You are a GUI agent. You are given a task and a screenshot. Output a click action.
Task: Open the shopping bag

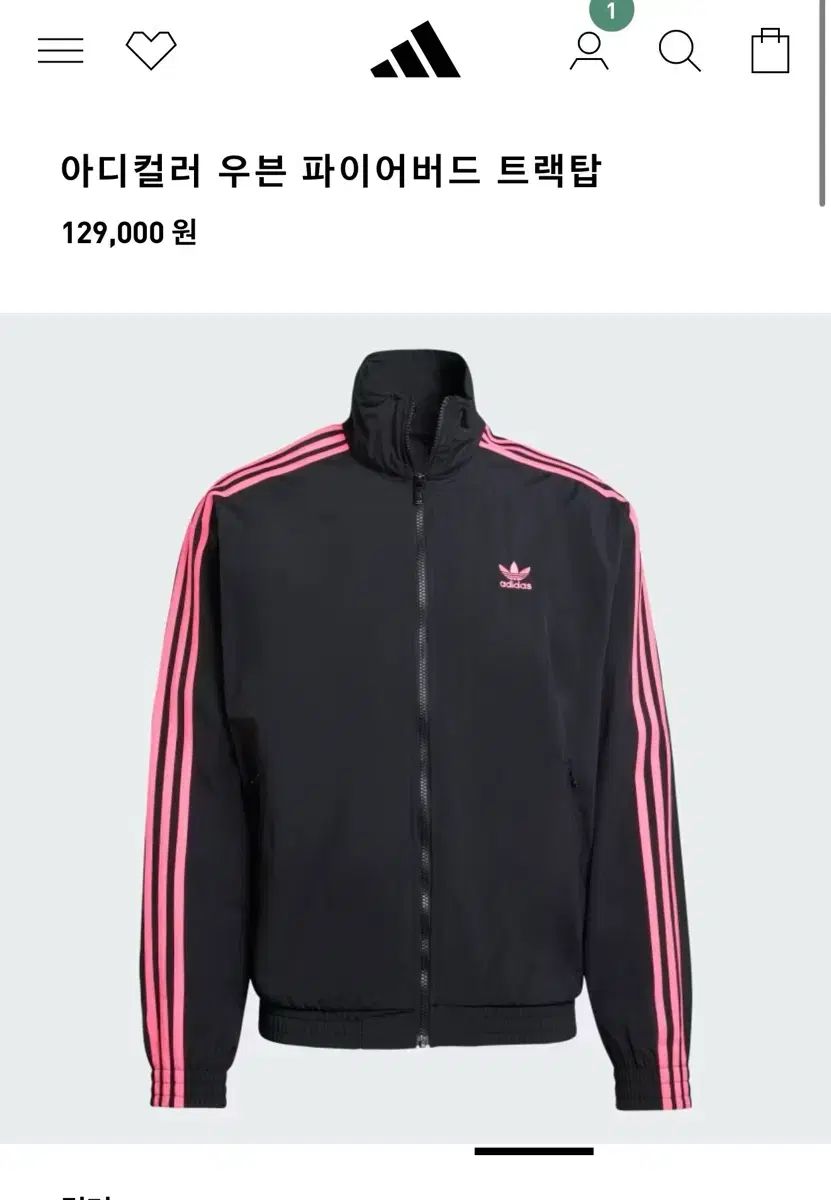tap(770, 50)
